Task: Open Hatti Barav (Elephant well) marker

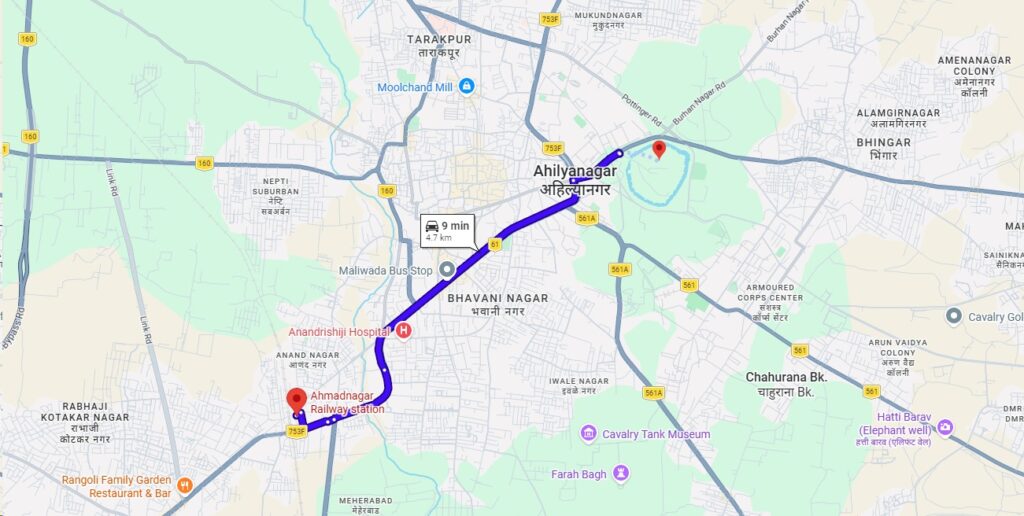Action: (945, 427)
